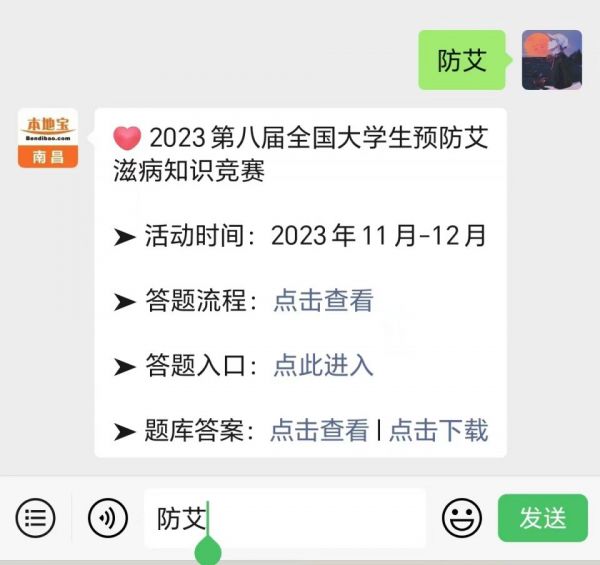Open 点此进入 link for 答题入口
The image size is (600, 565).
point(323,365)
